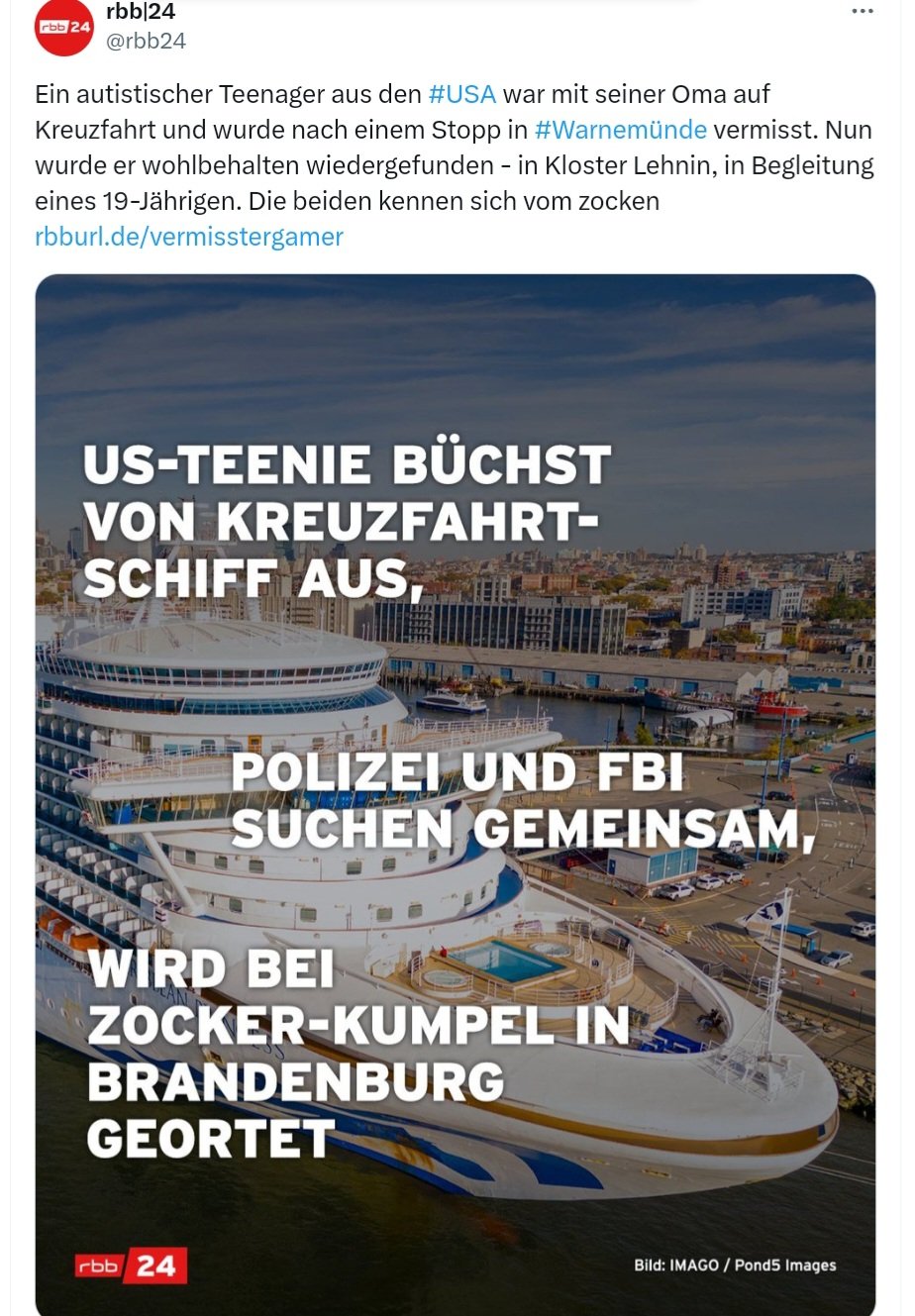
Task: Open the rbb|24 profile avatar
Action: [63, 28]
